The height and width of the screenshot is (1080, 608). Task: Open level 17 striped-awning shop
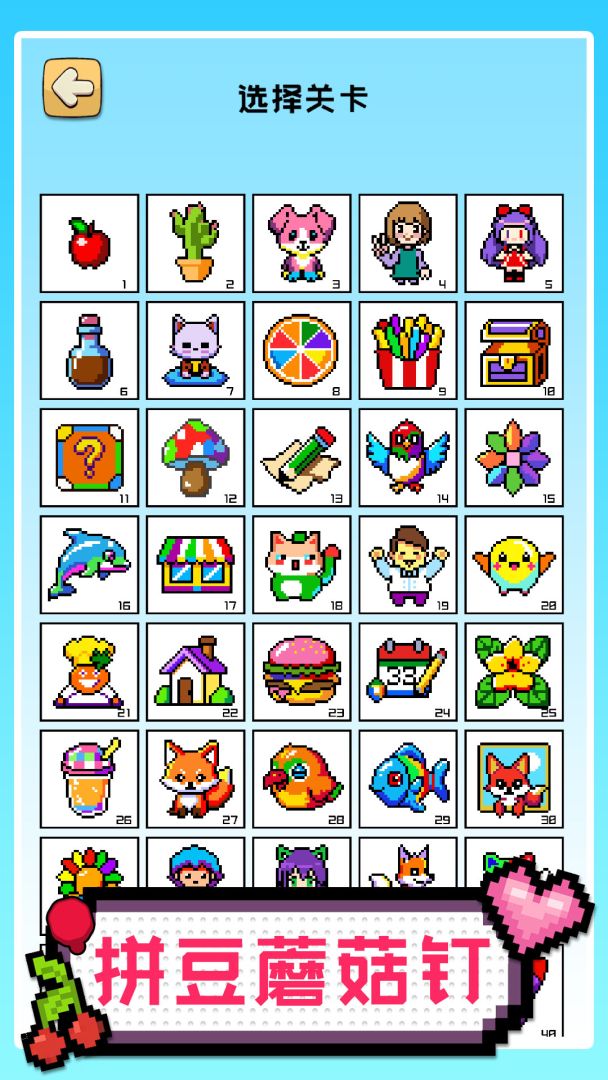196,564
